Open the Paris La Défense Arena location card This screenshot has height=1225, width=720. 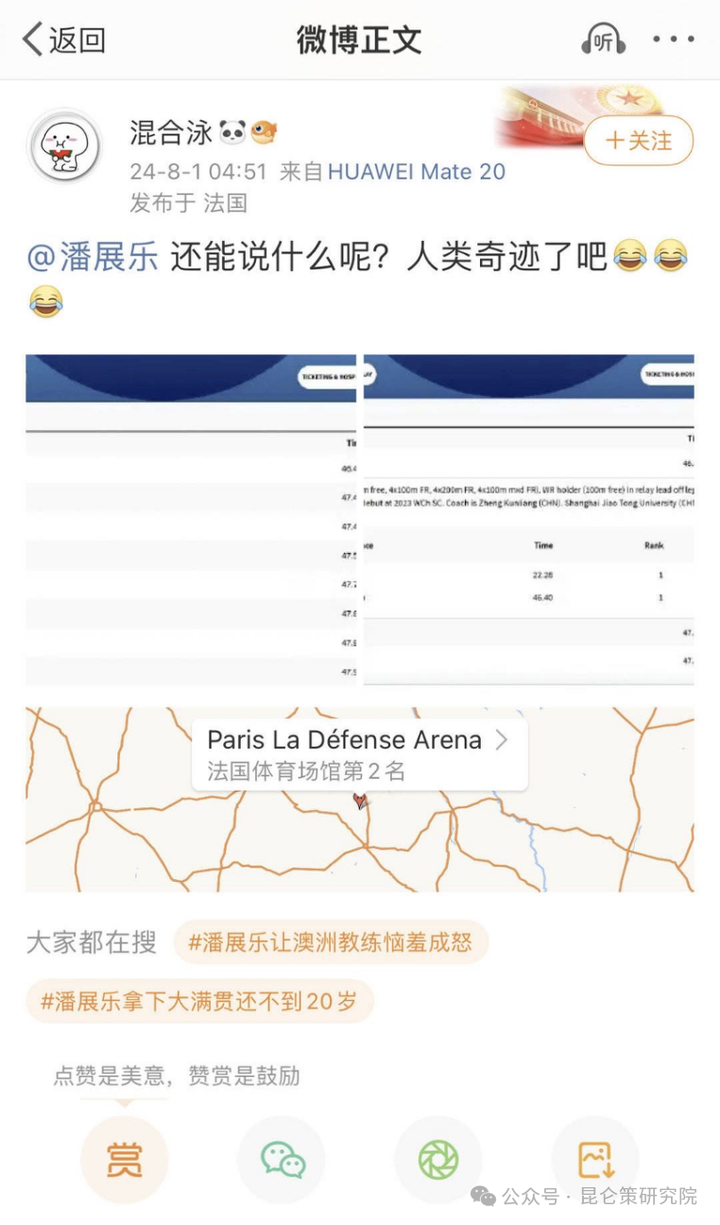[359, 753]
